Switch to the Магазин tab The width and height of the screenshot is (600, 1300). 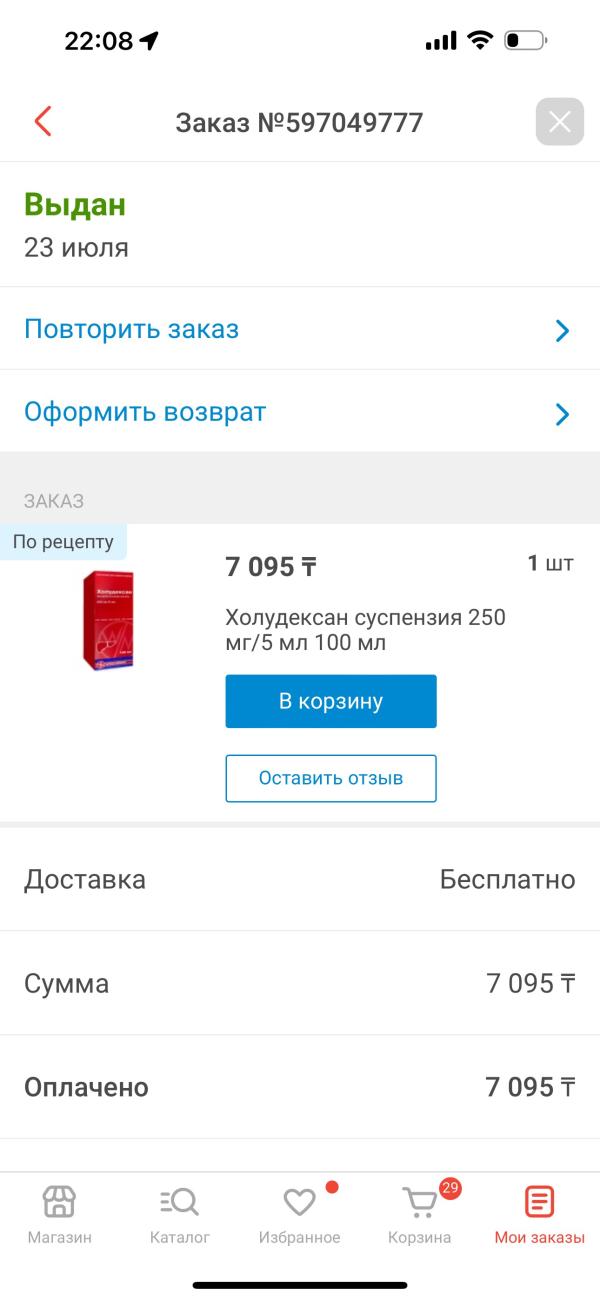point(59,1214)
